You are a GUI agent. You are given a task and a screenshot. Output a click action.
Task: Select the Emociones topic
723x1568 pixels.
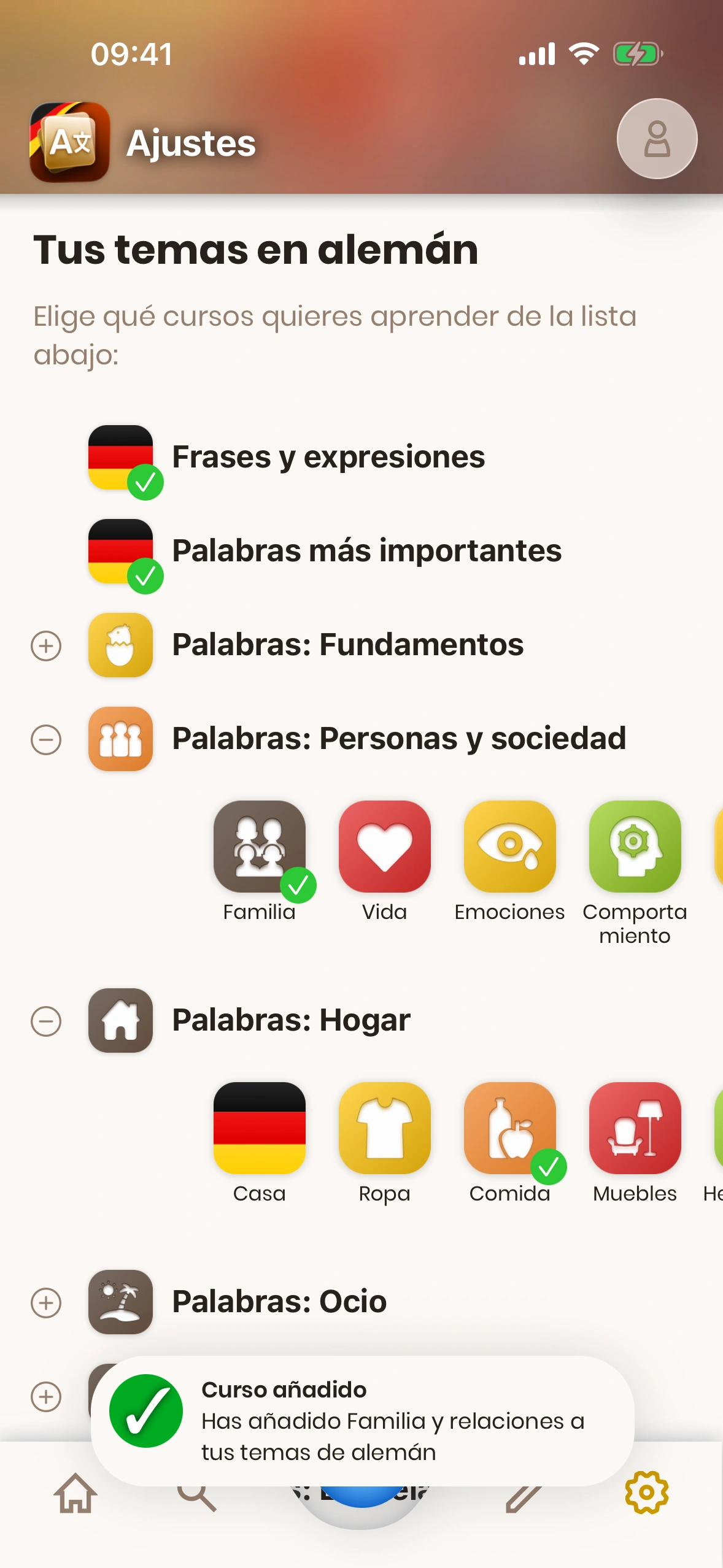point(510,847)
